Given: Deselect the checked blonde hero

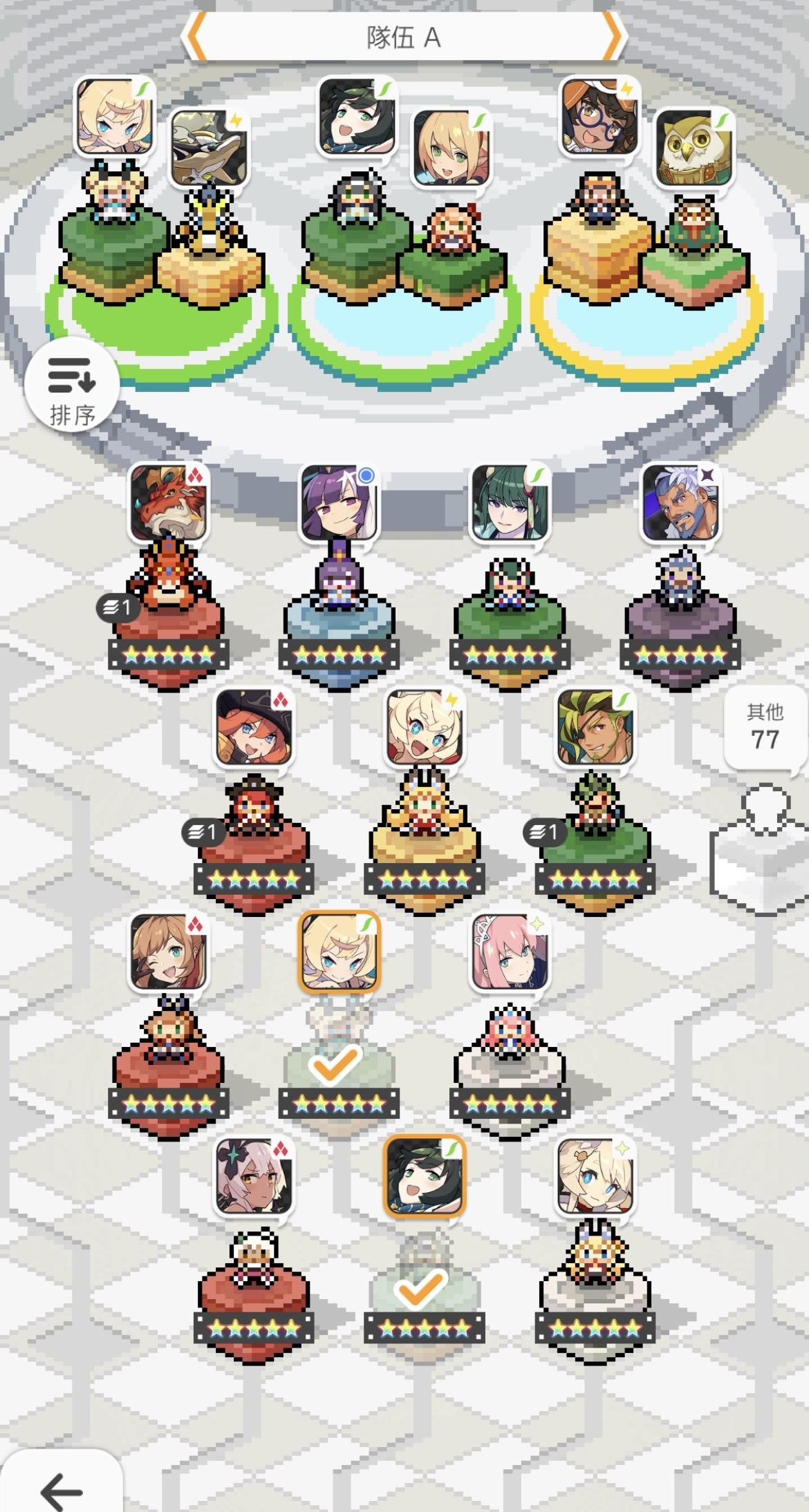Looking at the screenshot, I should coord(339,952).
